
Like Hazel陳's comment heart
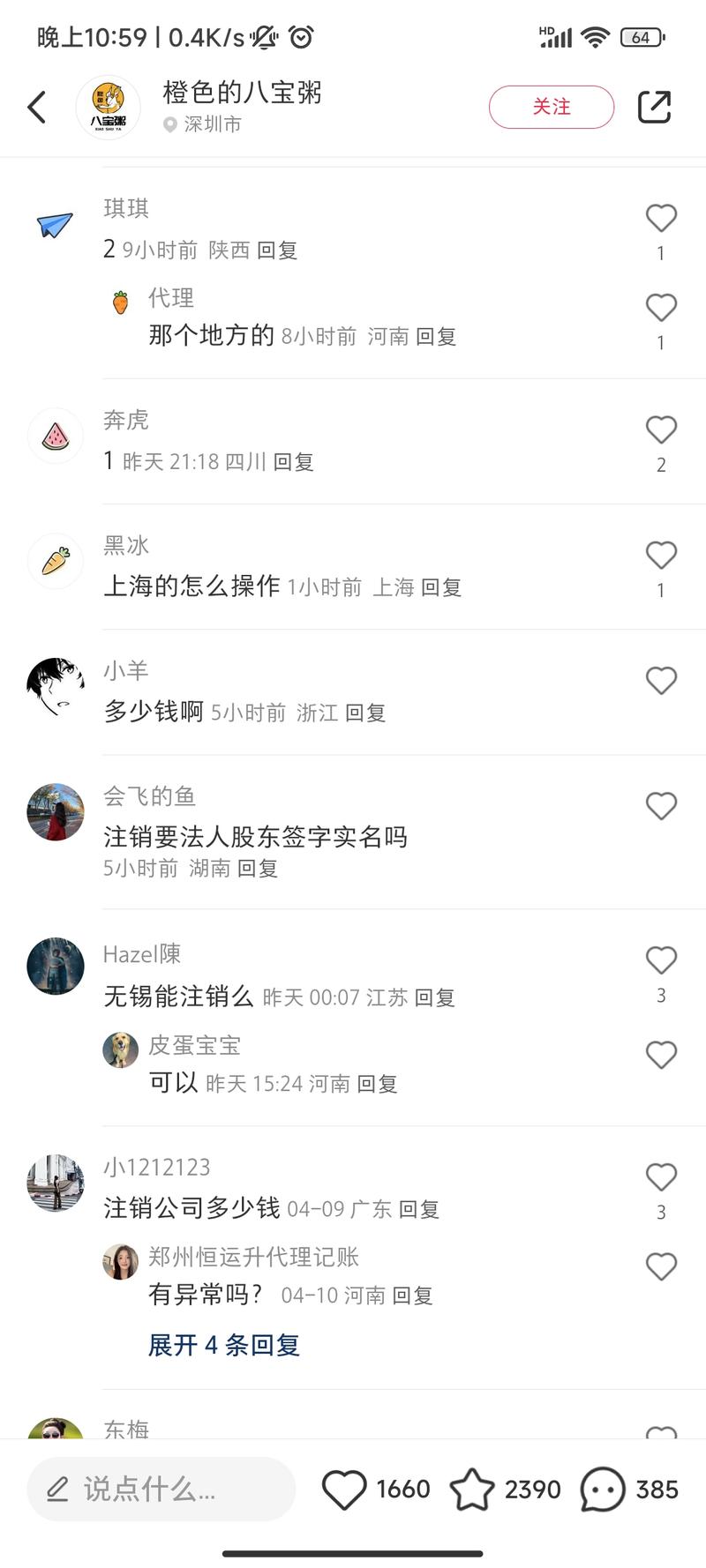tap(661, 959)
